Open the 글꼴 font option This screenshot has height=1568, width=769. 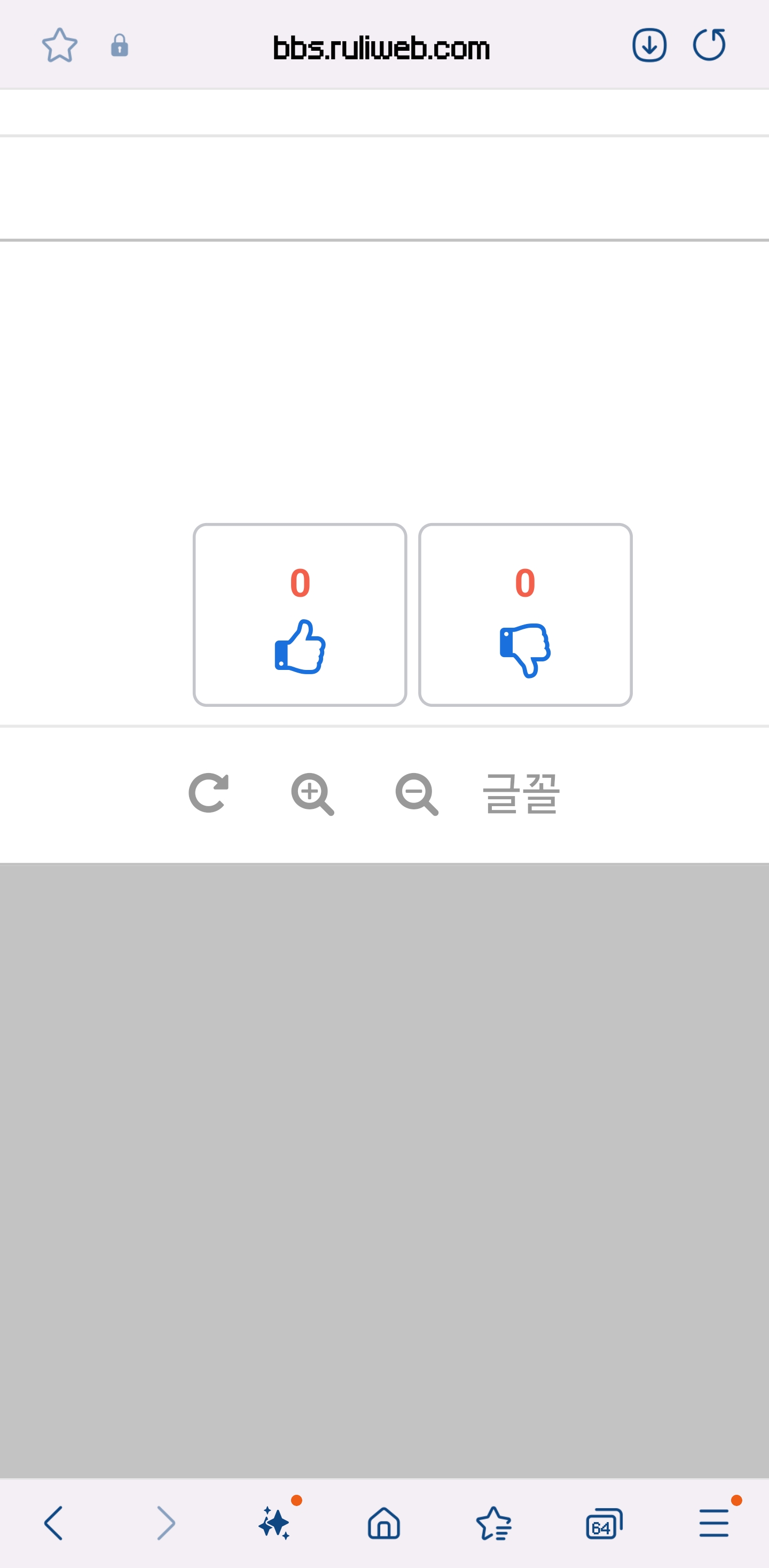click(521, 793)
